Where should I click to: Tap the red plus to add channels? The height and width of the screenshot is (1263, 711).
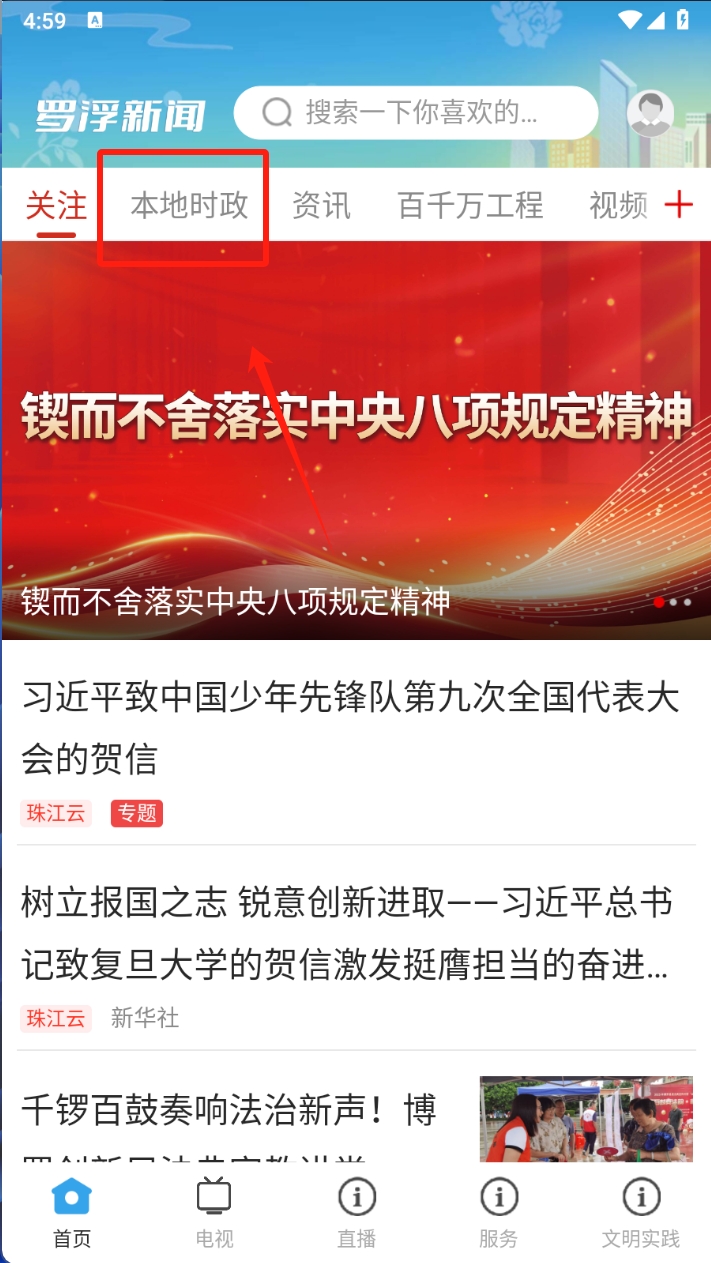click(x=679, y=205)
